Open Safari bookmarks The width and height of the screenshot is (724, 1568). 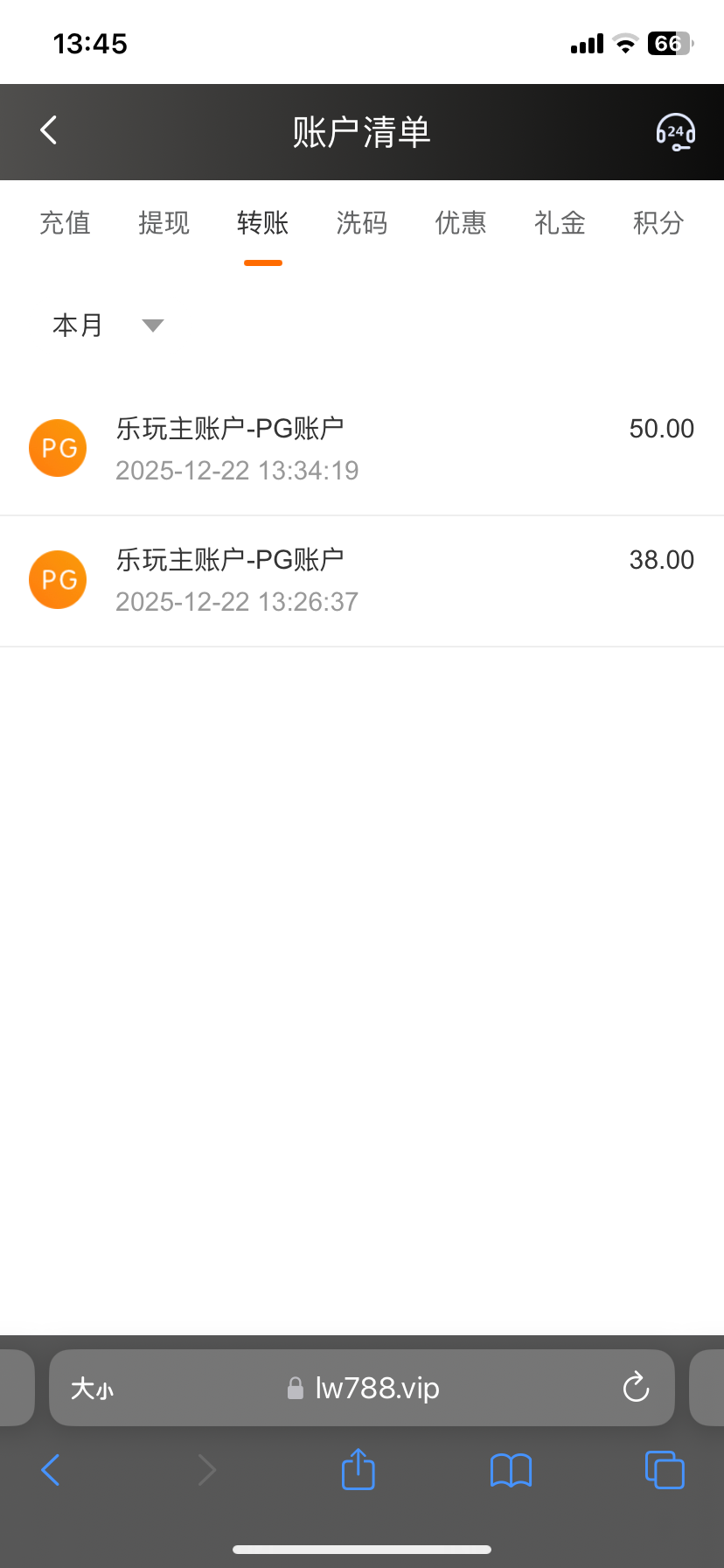click(x=511, y=1470)
